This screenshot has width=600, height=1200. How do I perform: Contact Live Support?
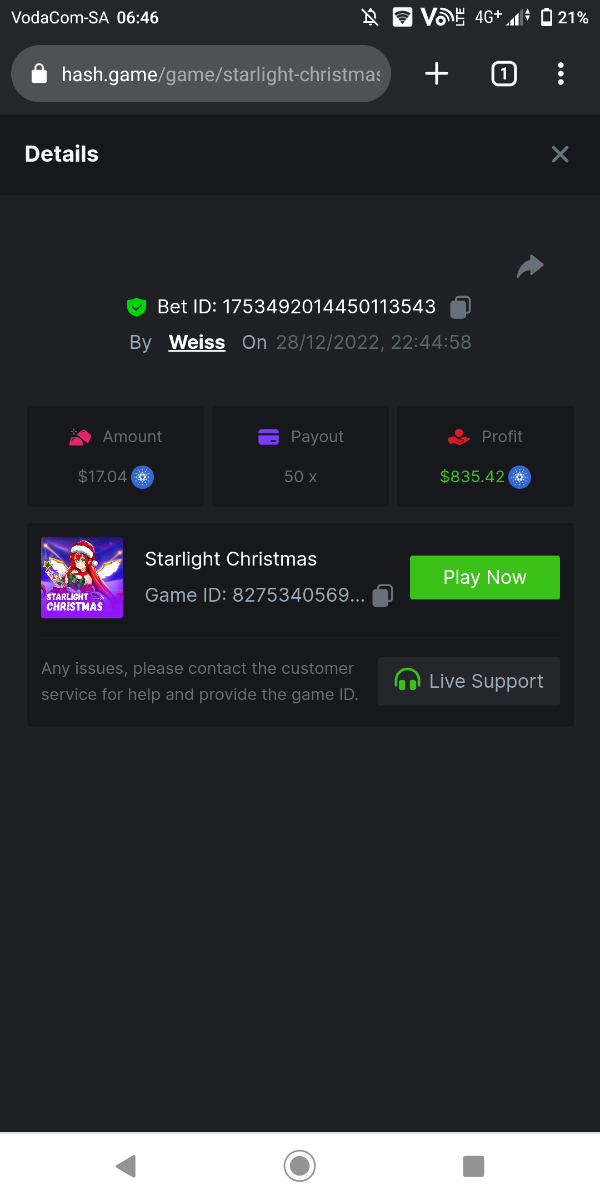(469, 681)
